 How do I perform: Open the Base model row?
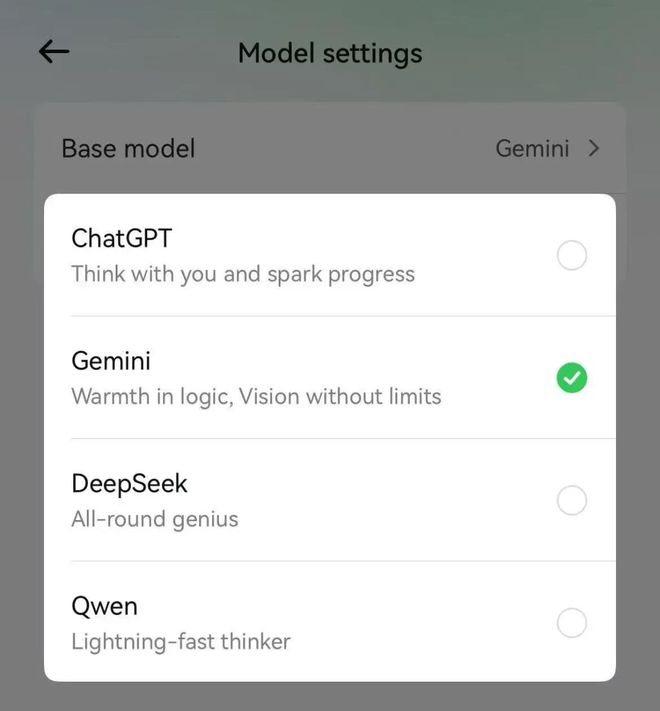[x=330, y=148]
